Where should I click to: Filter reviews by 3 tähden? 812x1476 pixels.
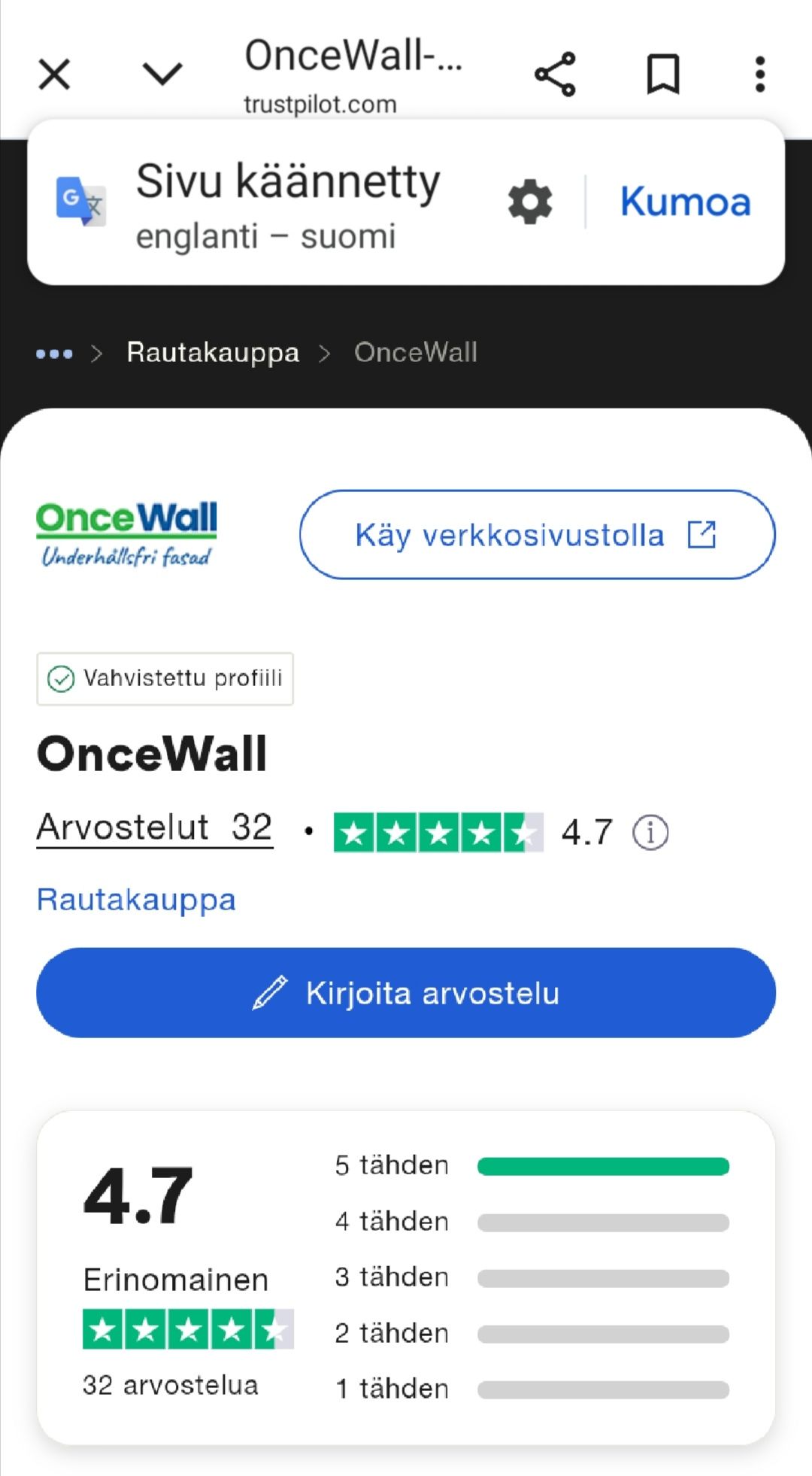(x=531, y=1277)
